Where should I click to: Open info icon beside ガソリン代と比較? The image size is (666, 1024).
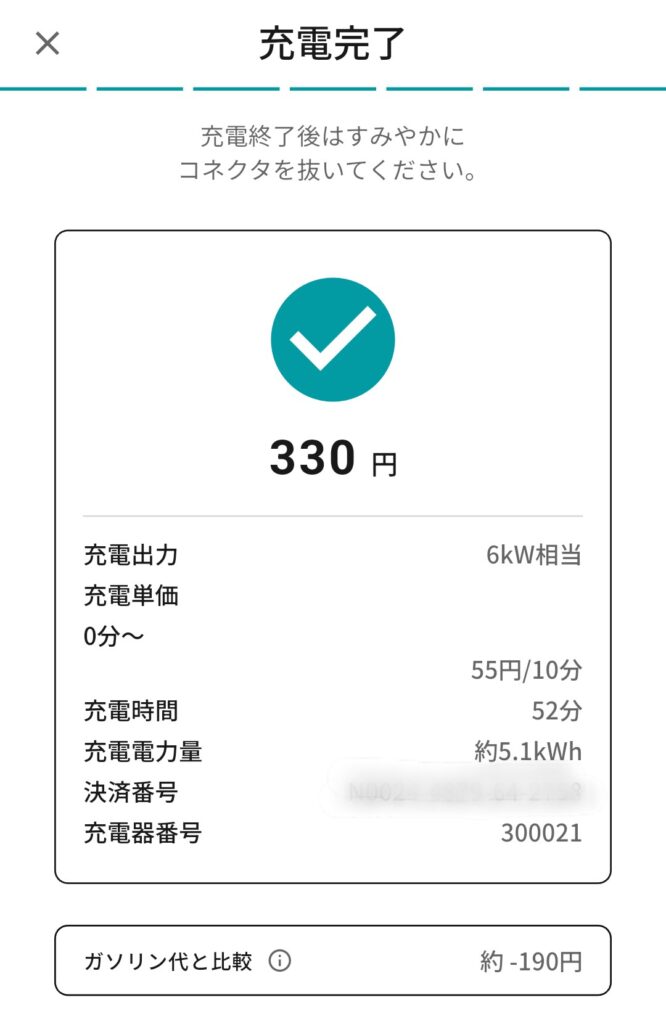(280, 961)
